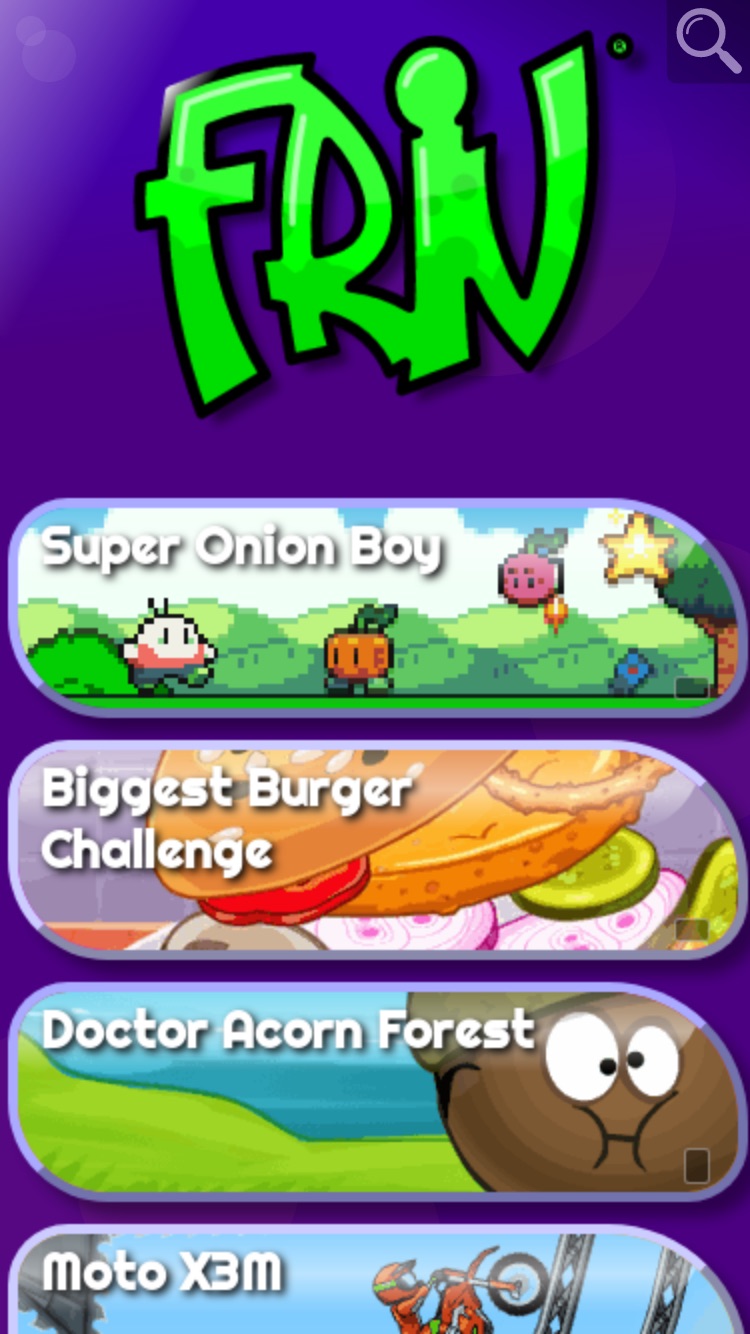Select the Doctor Acorn Forest card

[378, 1092]
